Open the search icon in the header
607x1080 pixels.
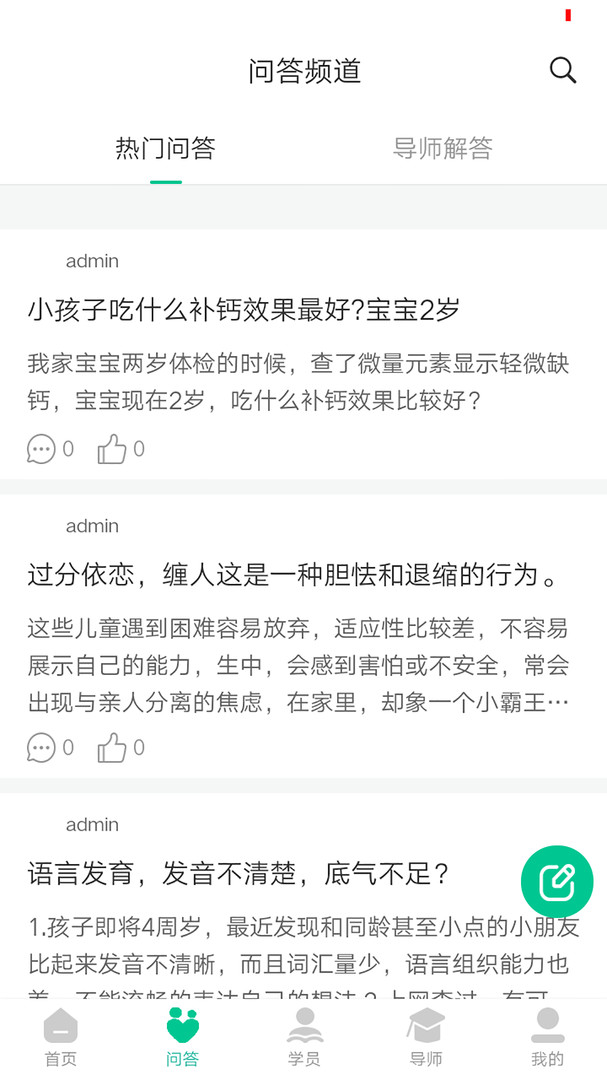coord(563,70)
